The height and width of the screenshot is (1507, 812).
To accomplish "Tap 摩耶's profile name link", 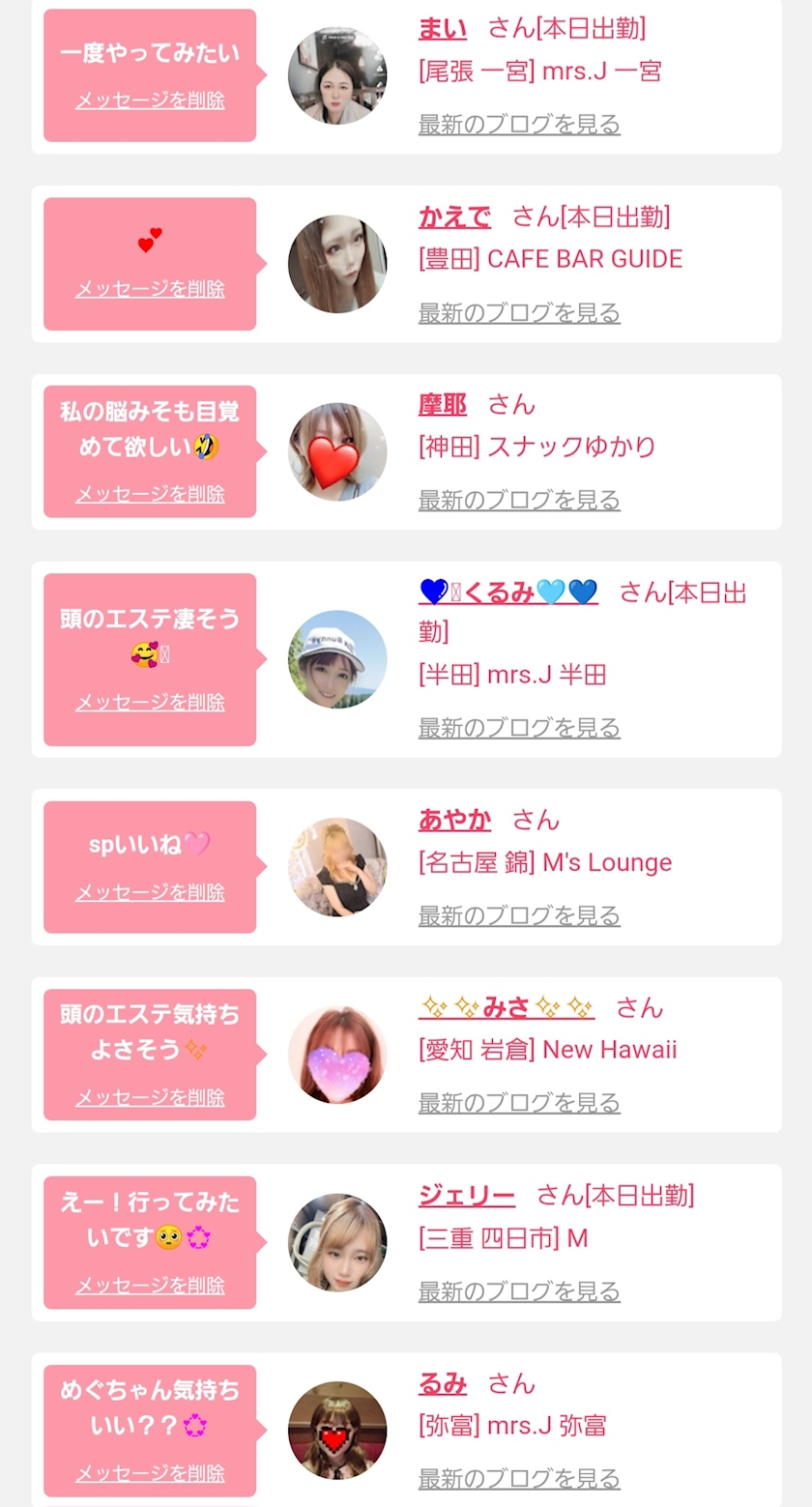I will [x=443, y=405].
